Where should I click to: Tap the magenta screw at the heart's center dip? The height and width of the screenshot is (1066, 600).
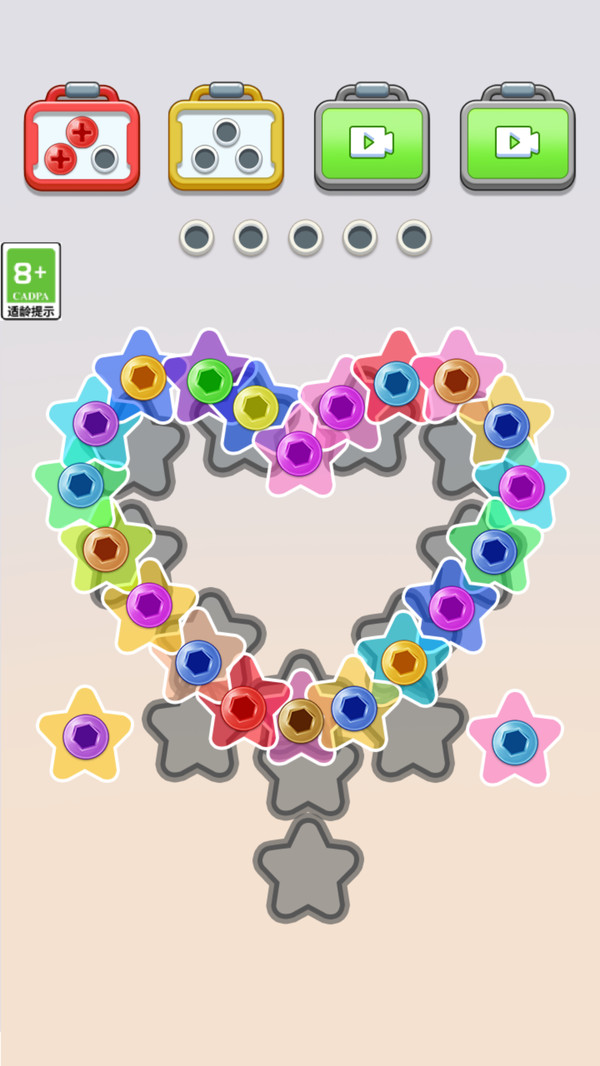pyautogui.click(x=300, y=453)
